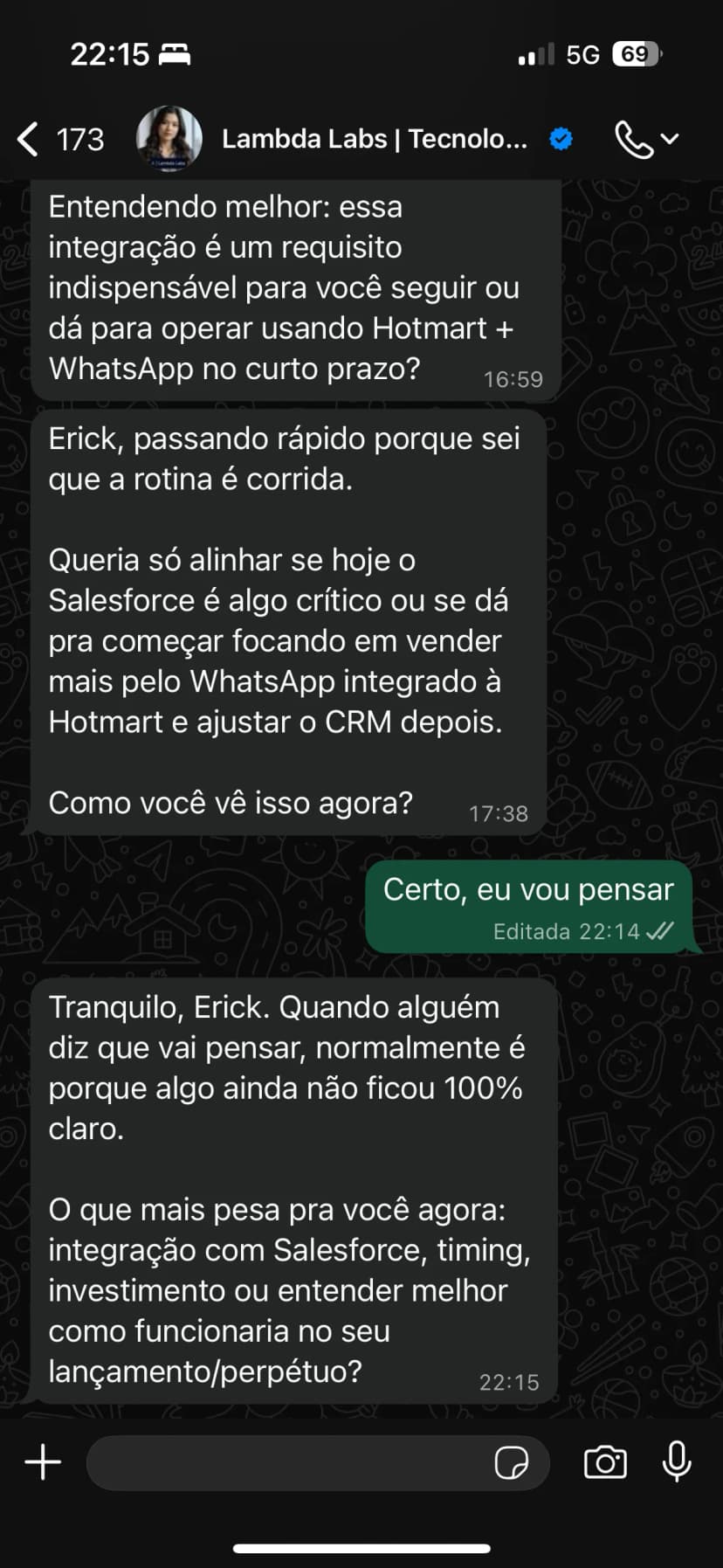The image size is (723, 1568).
Task: Tap the 22:15 clock in the status bar
Action: pos(107,54)
